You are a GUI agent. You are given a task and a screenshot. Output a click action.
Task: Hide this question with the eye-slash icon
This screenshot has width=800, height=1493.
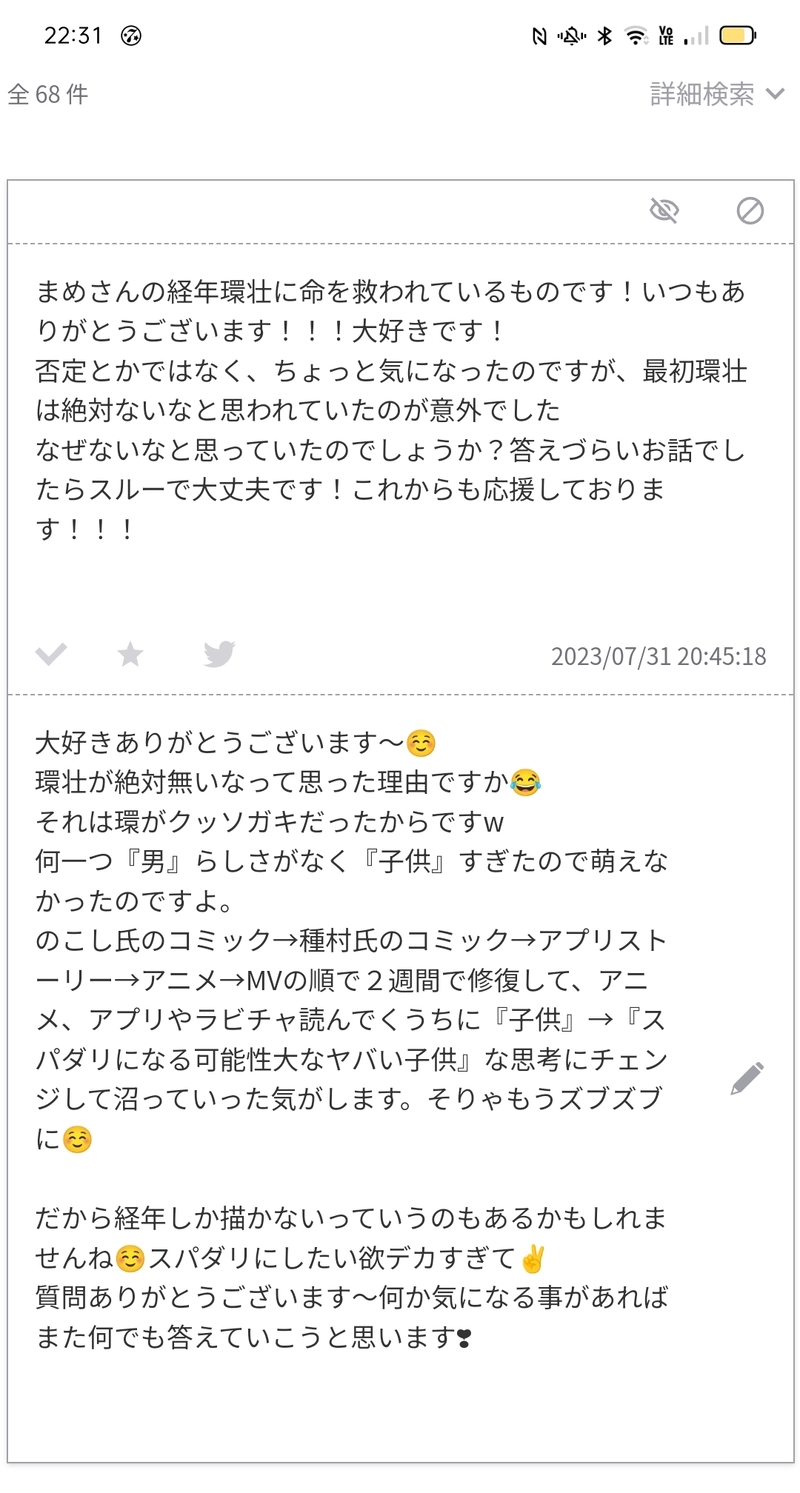click(664, 210)
